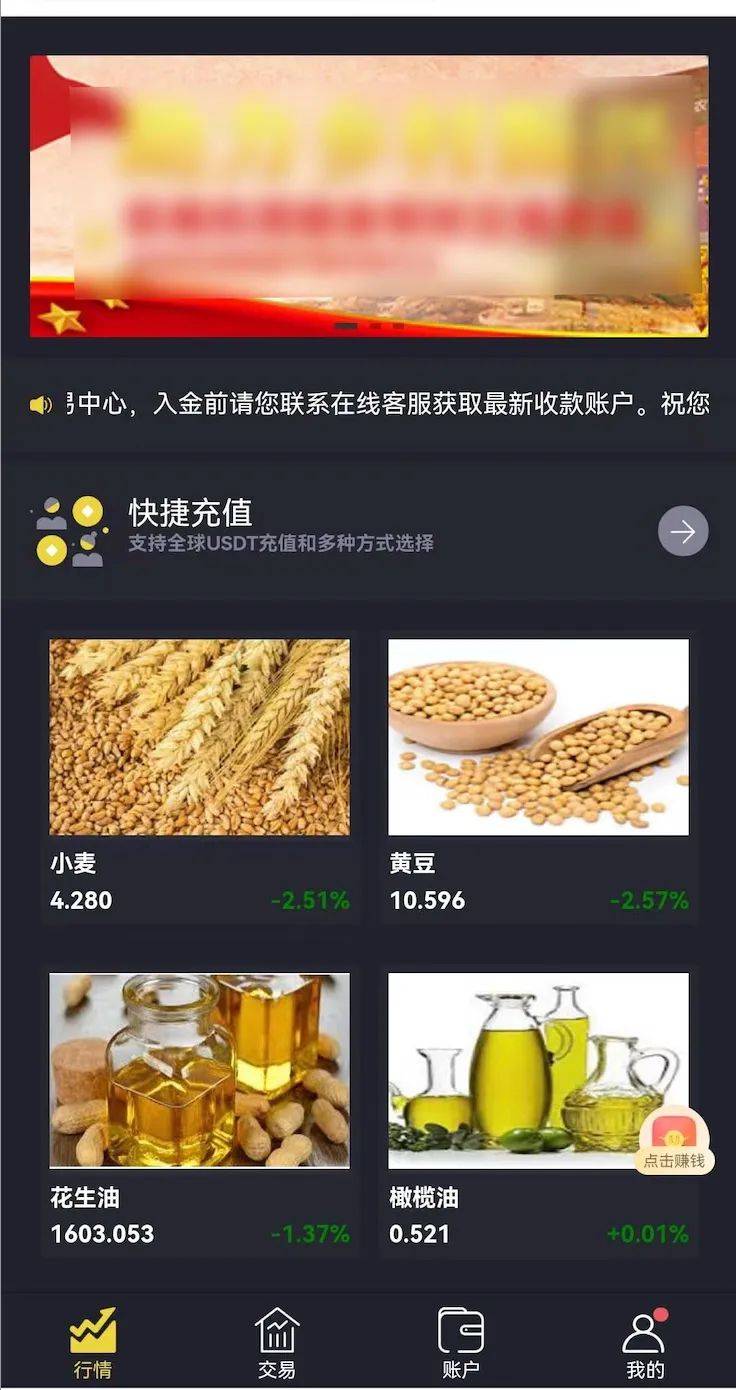Click the 花生油 price 1603.053
This screenshot has height=1390, width=736.
pos(98,1234)
